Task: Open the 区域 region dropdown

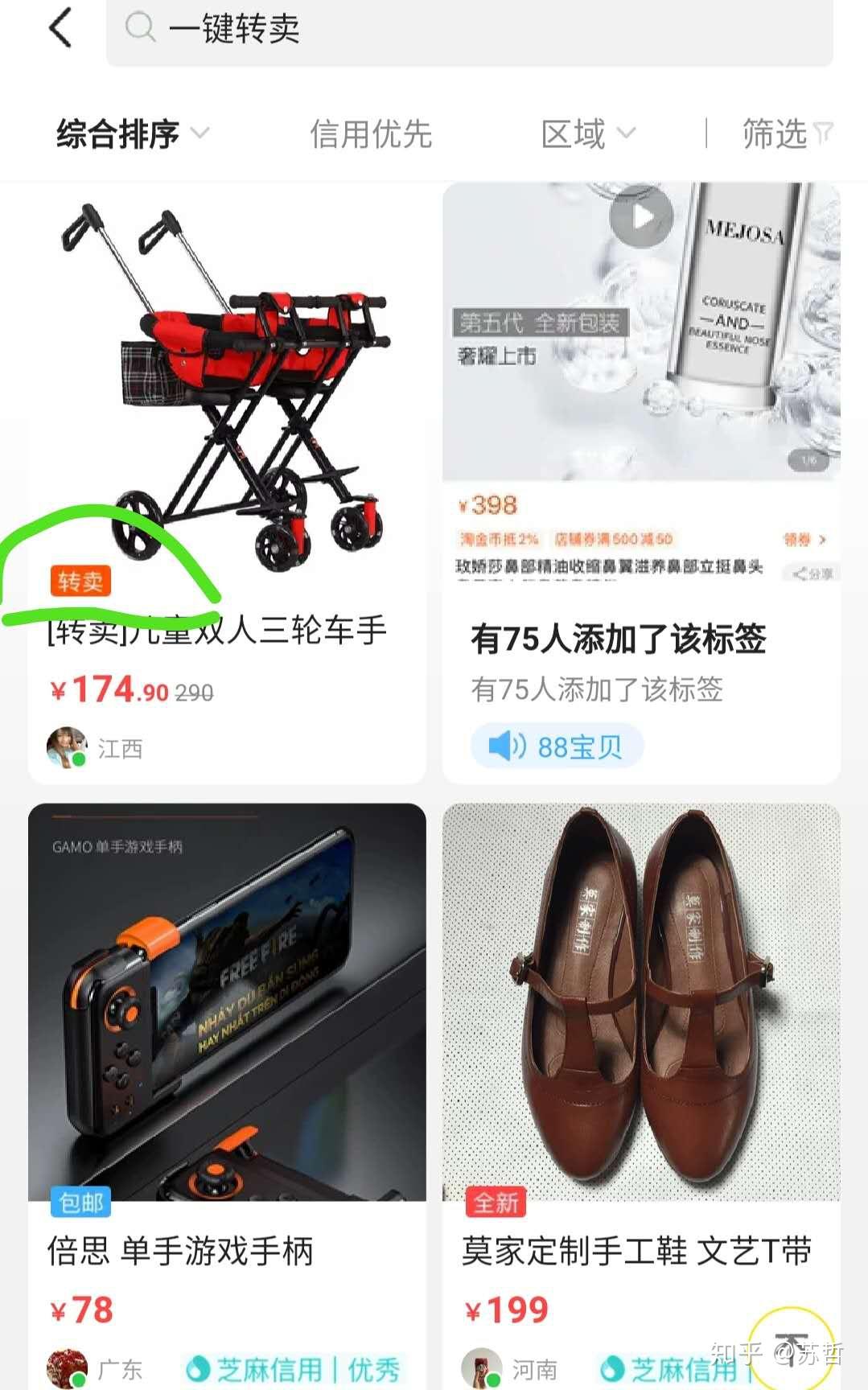Action: click(587, 134)
